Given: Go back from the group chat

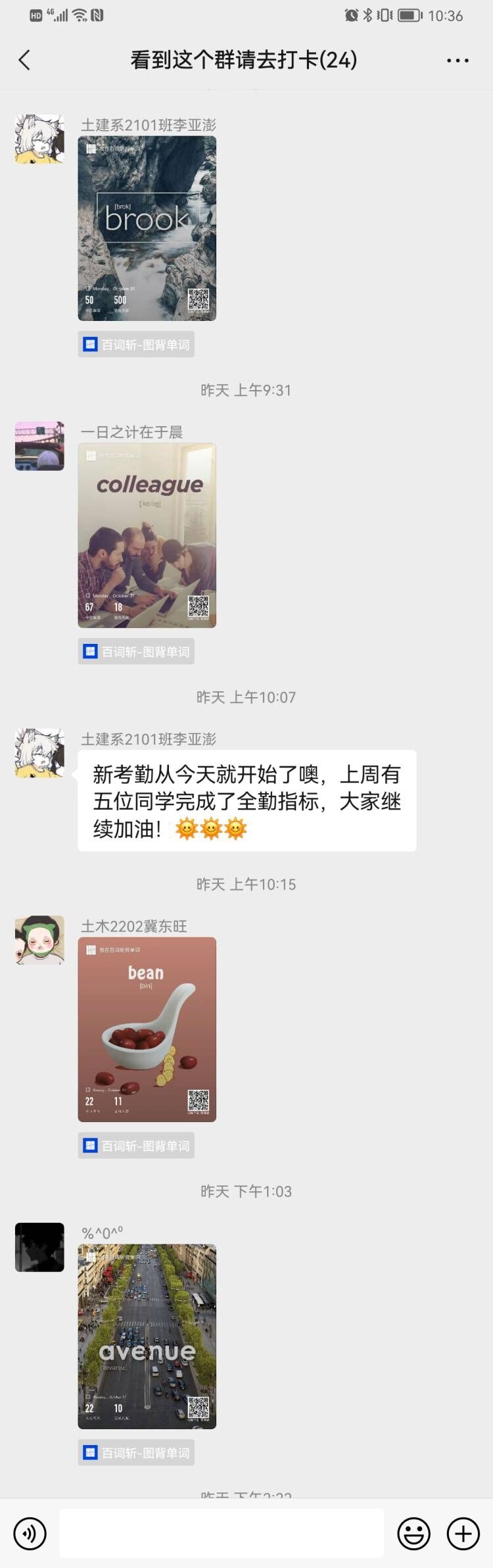Looking at the screenshot, I should point(25,61).
